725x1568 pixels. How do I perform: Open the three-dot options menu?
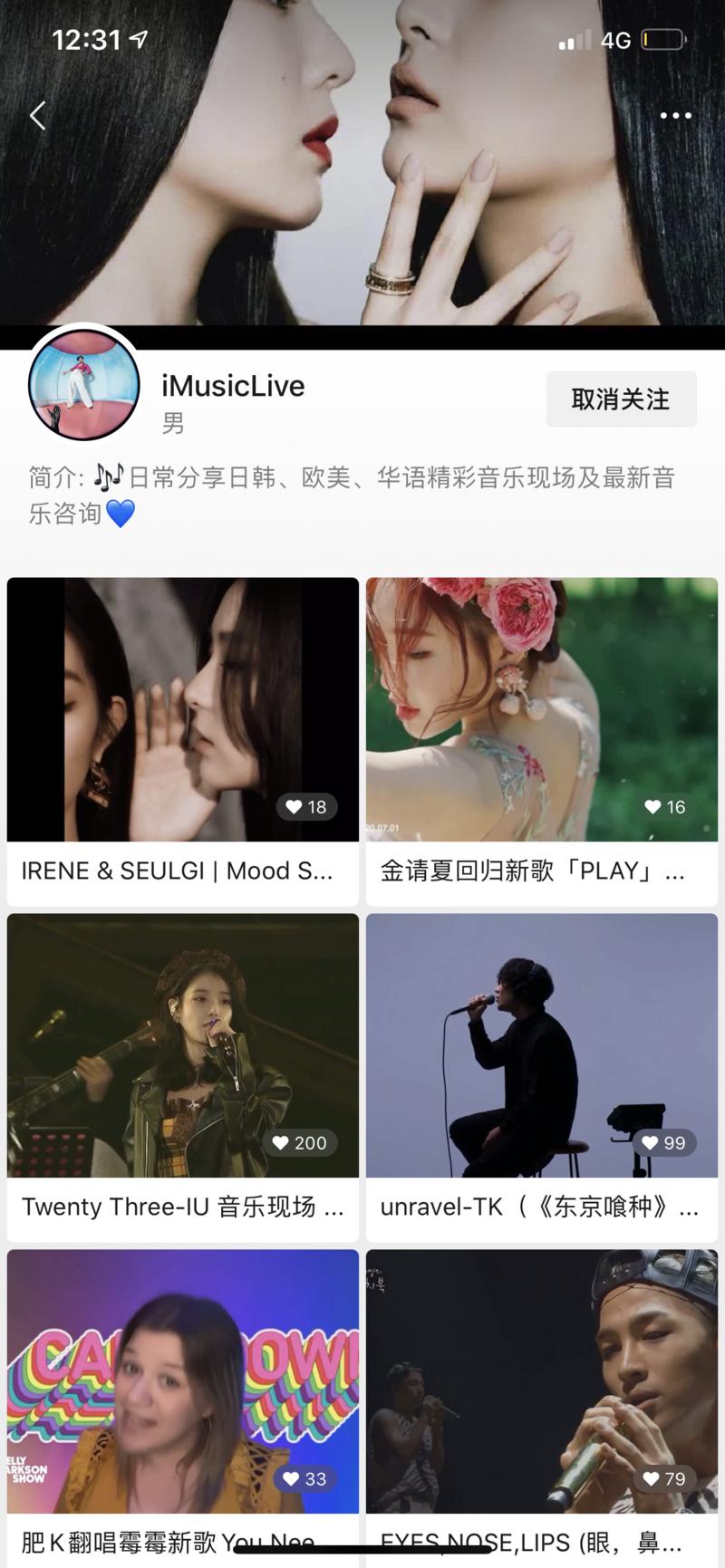pyautogui.click(x=675, y=116)
